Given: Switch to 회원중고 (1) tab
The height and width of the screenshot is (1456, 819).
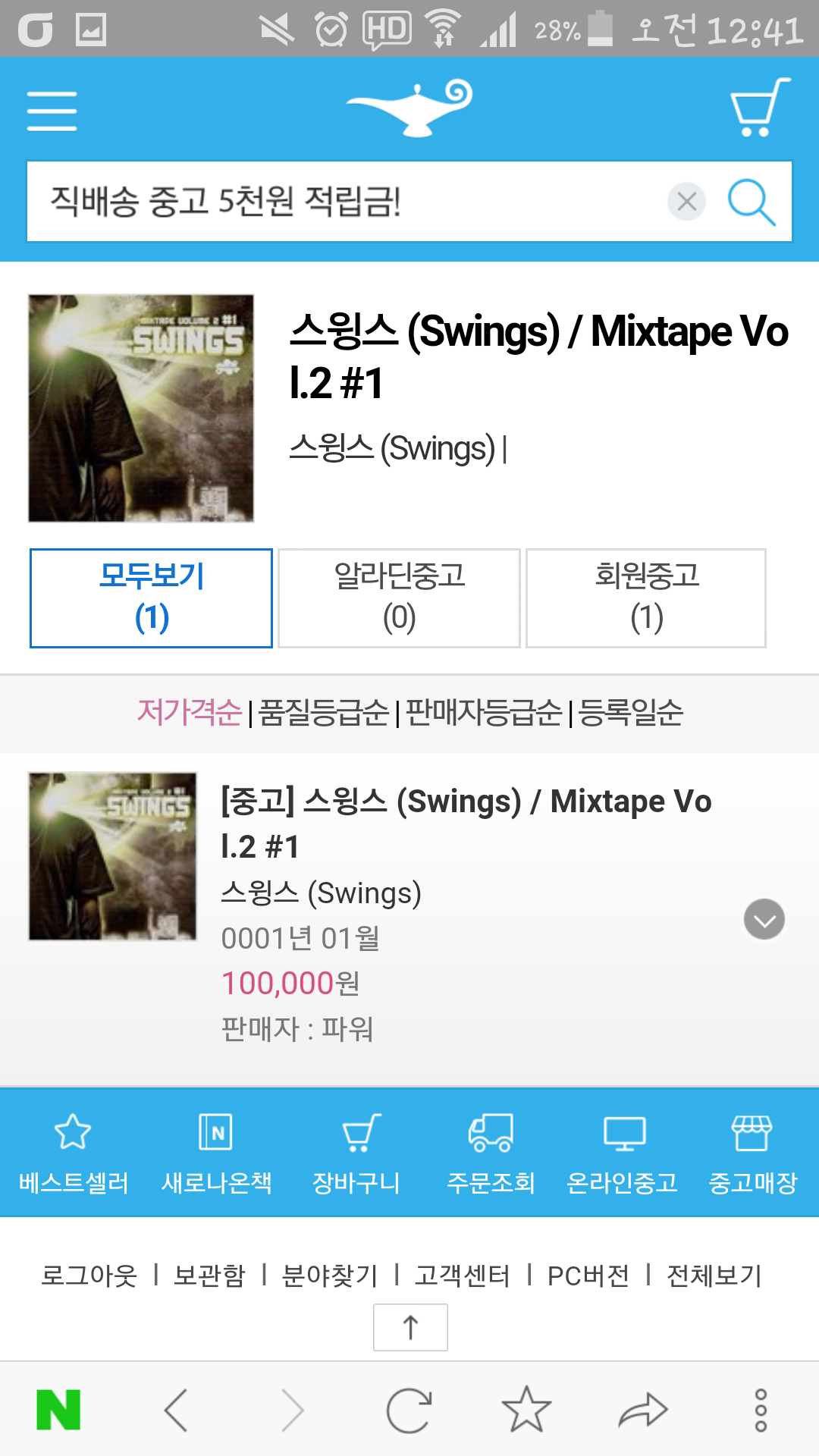Looking at the screenshot, I should 645,598.
